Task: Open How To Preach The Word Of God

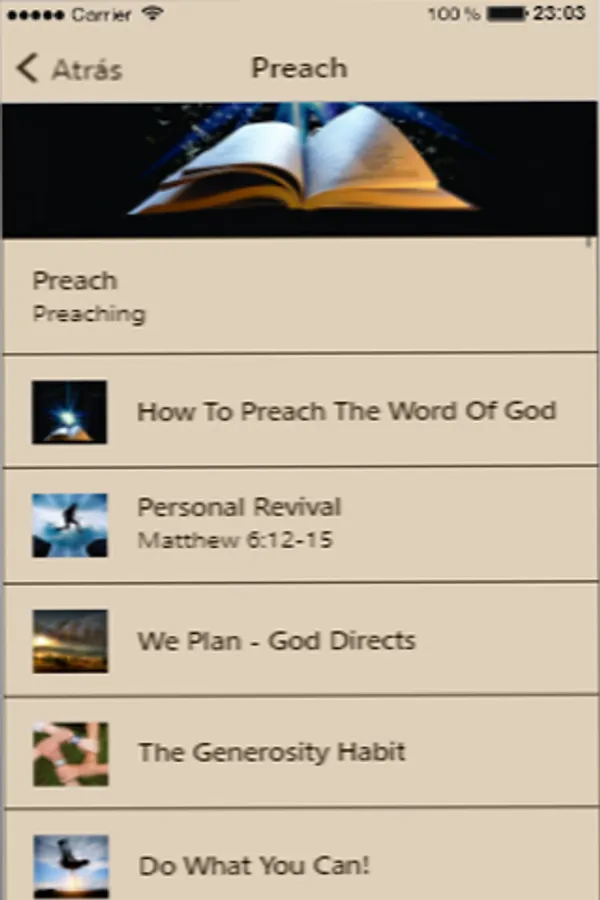Action: pyautogui.click(x=346, y=411)
